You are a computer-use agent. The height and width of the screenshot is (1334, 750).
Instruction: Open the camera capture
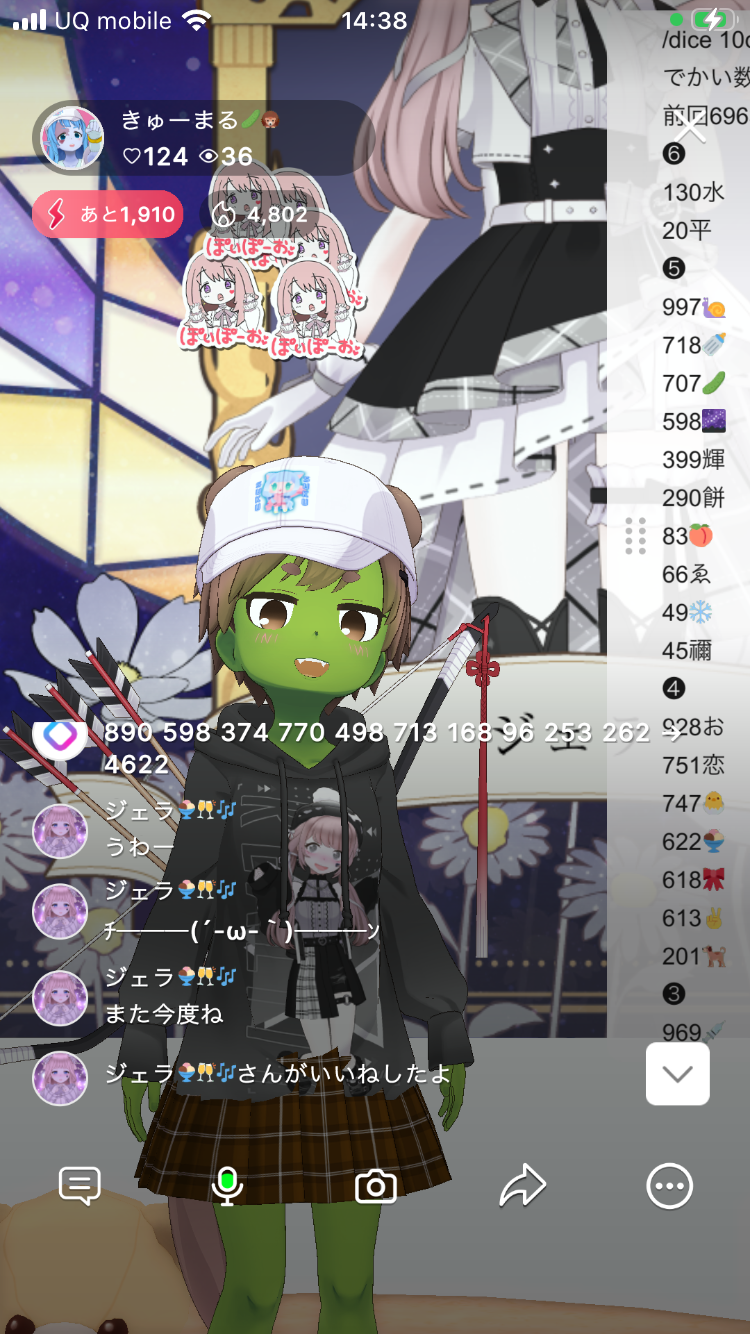tap(376, 1186)
